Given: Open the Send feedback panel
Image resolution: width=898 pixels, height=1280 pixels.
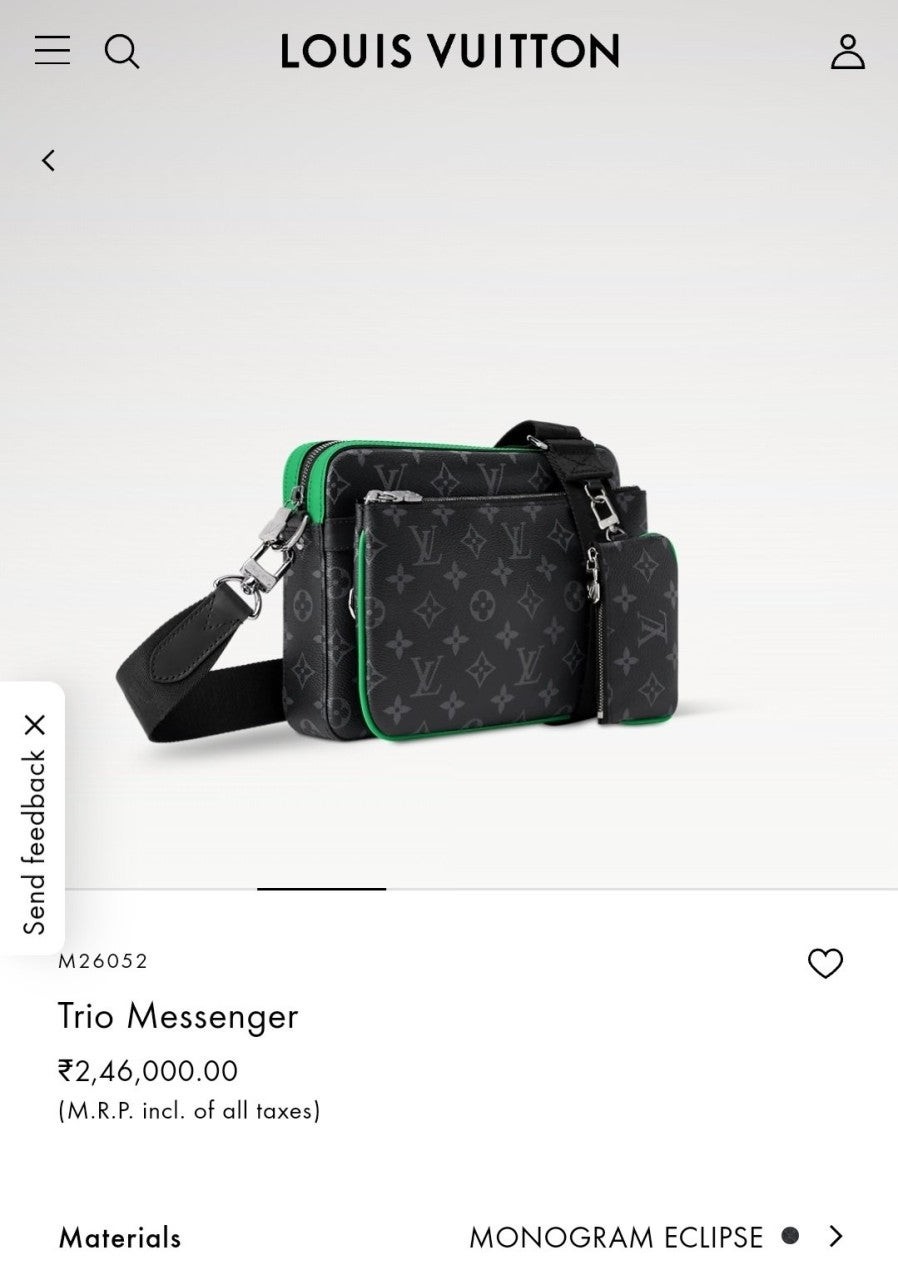Looking at the screenshot, I should 35,842.
